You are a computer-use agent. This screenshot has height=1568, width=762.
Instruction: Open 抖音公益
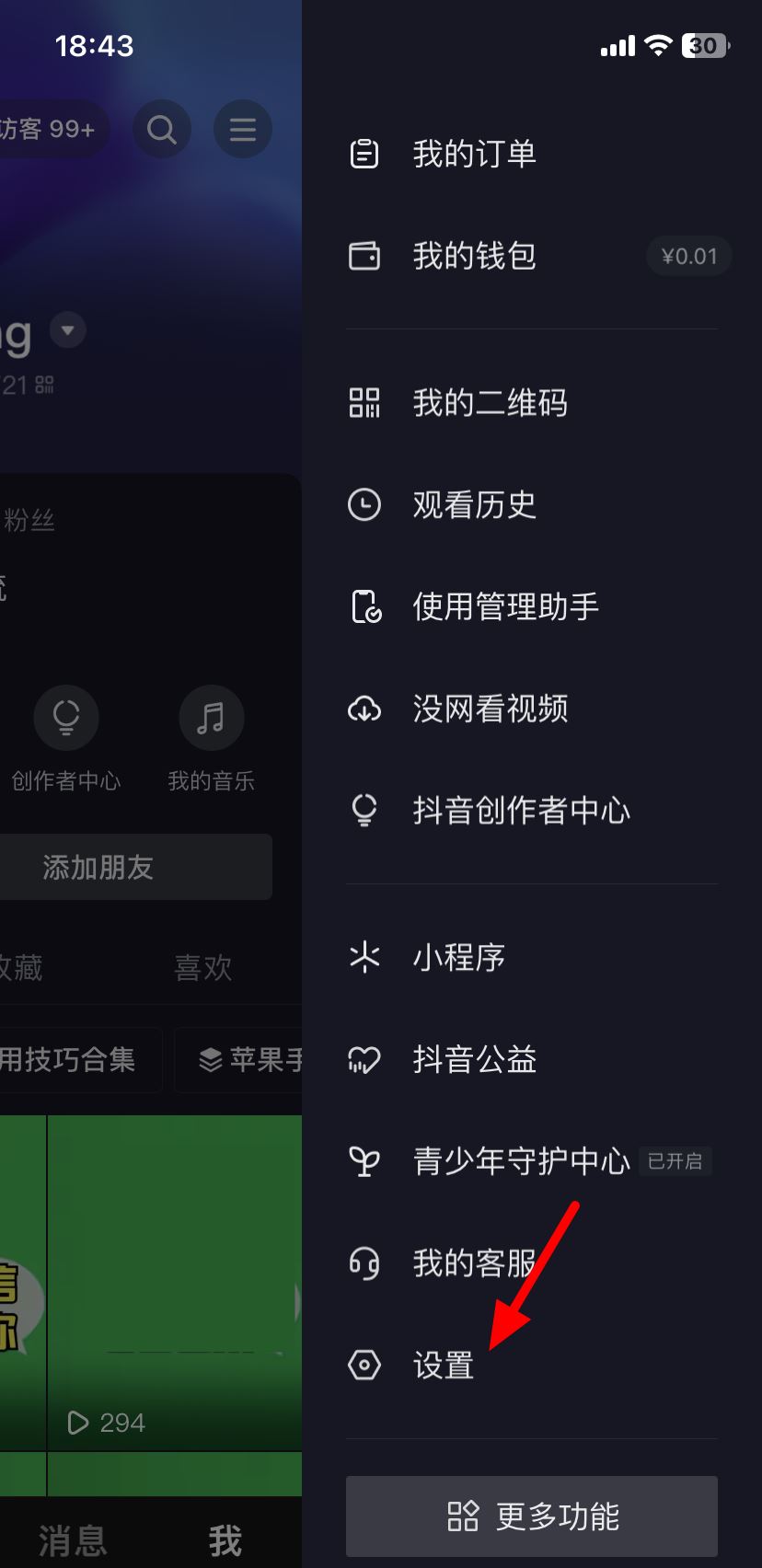coord(532,1060)
